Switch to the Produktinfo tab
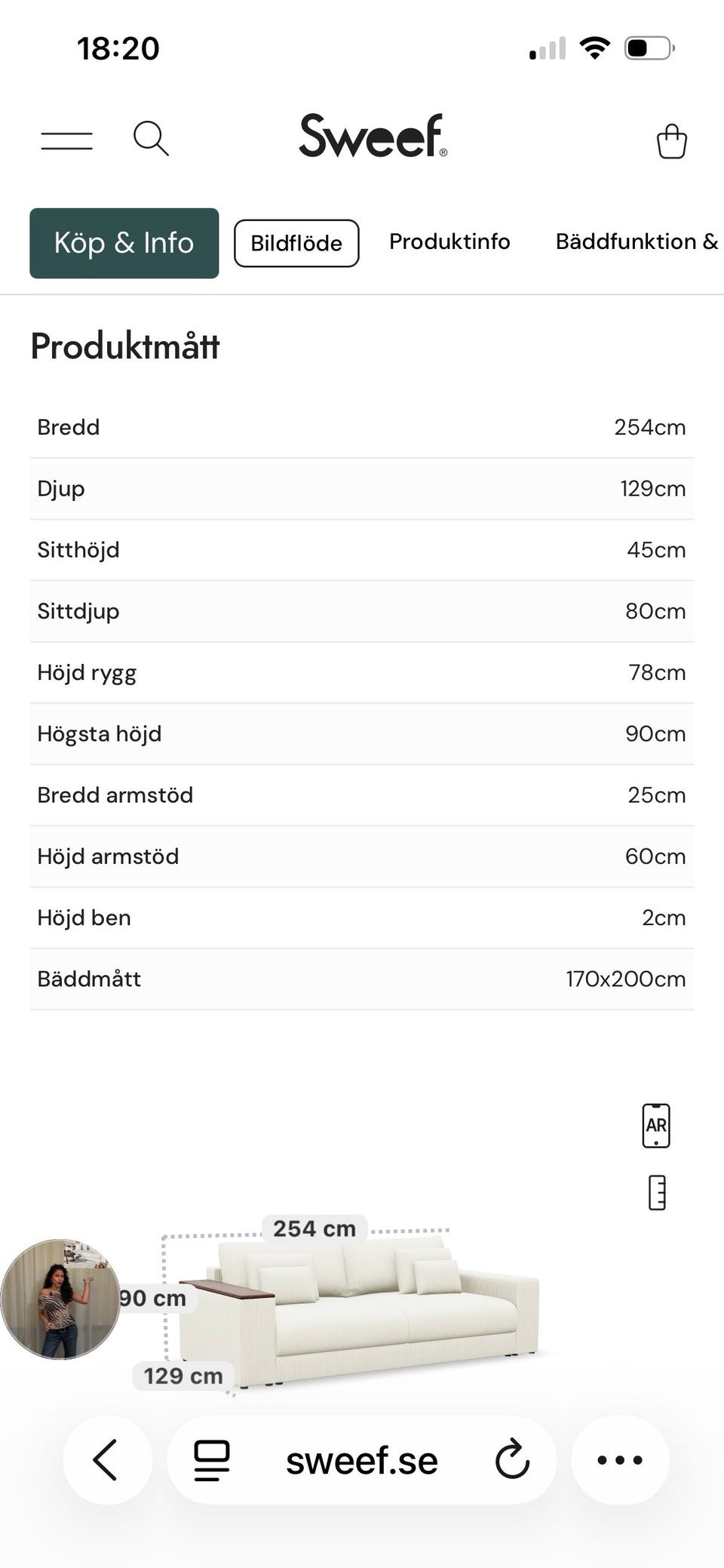The height and width of the screenshot is (1568, 724). coord(449,241)
